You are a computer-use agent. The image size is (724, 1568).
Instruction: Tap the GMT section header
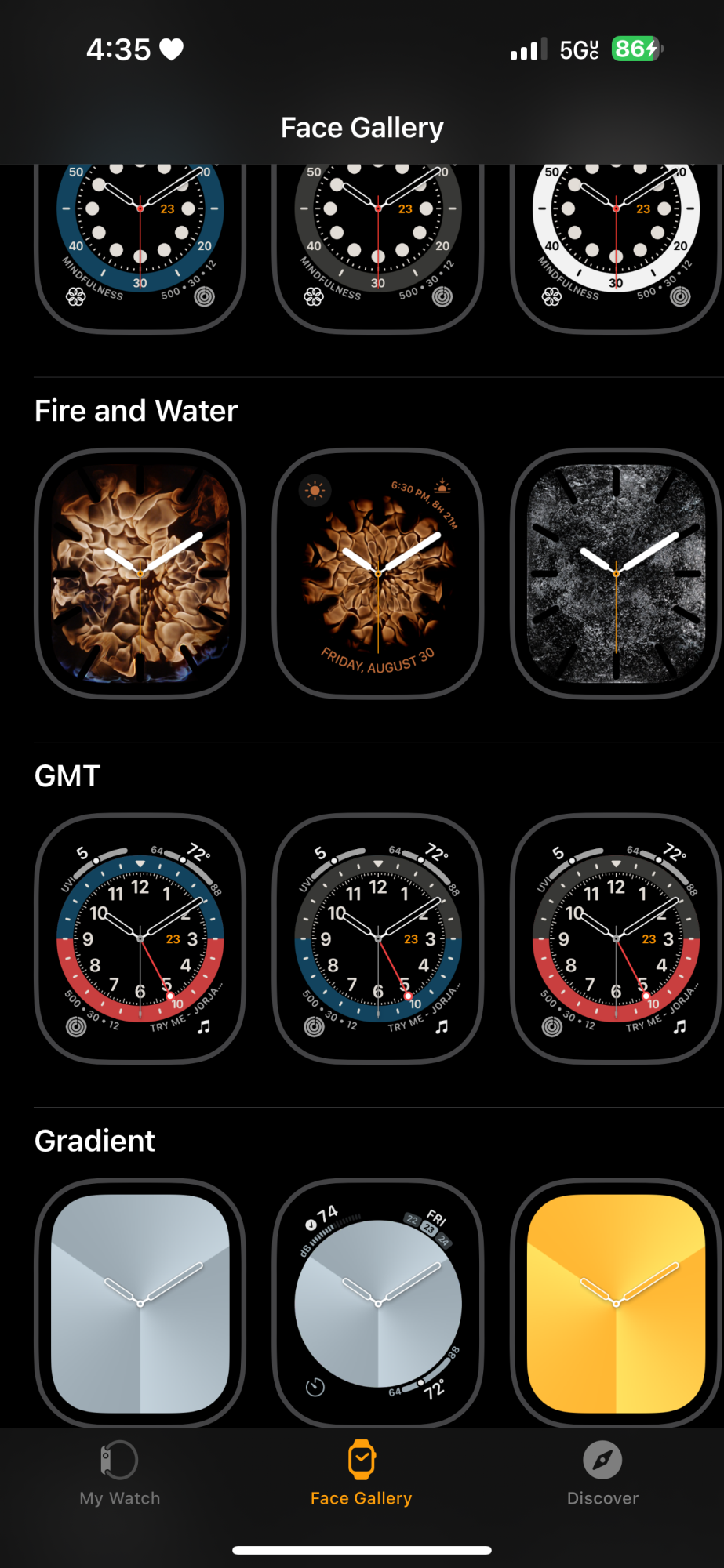coord(67,775)
